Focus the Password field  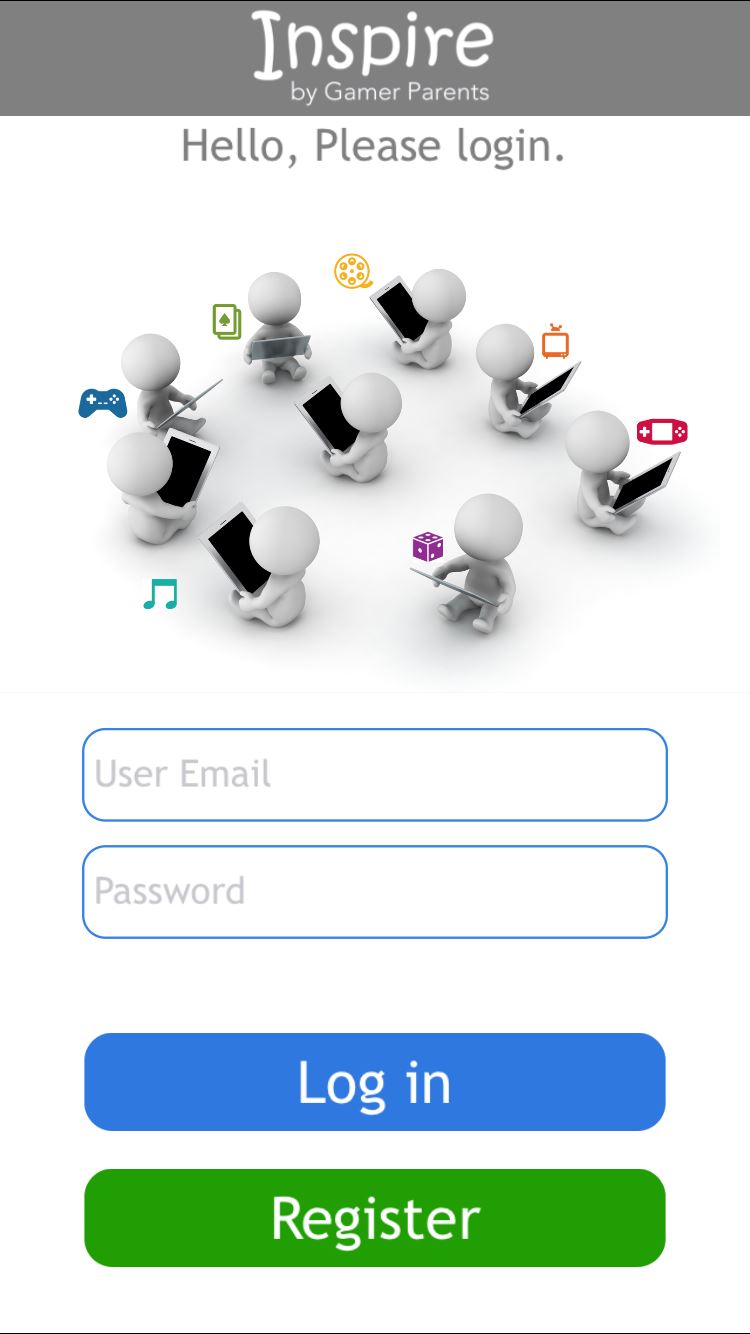point(375,892)
